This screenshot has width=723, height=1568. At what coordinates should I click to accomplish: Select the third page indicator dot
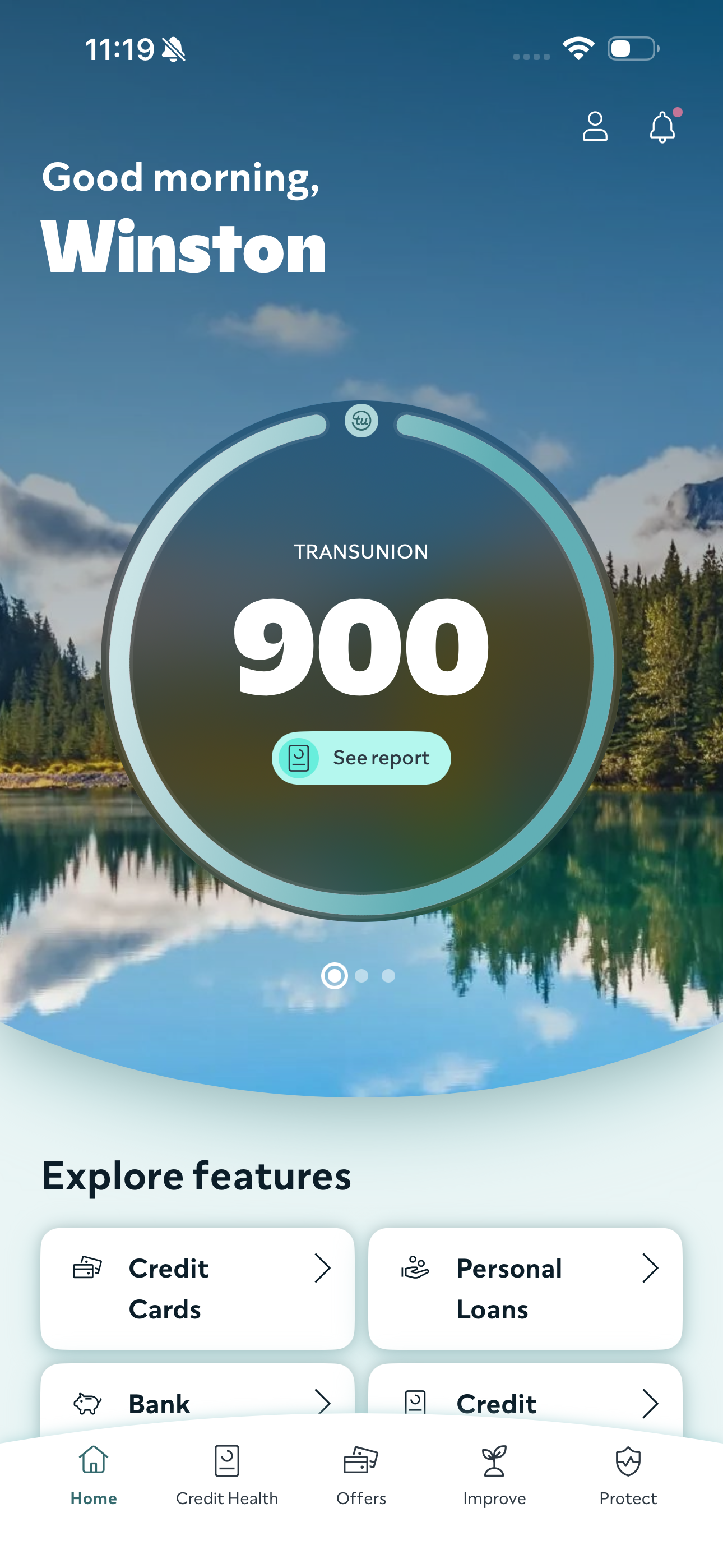click(388, 976)
